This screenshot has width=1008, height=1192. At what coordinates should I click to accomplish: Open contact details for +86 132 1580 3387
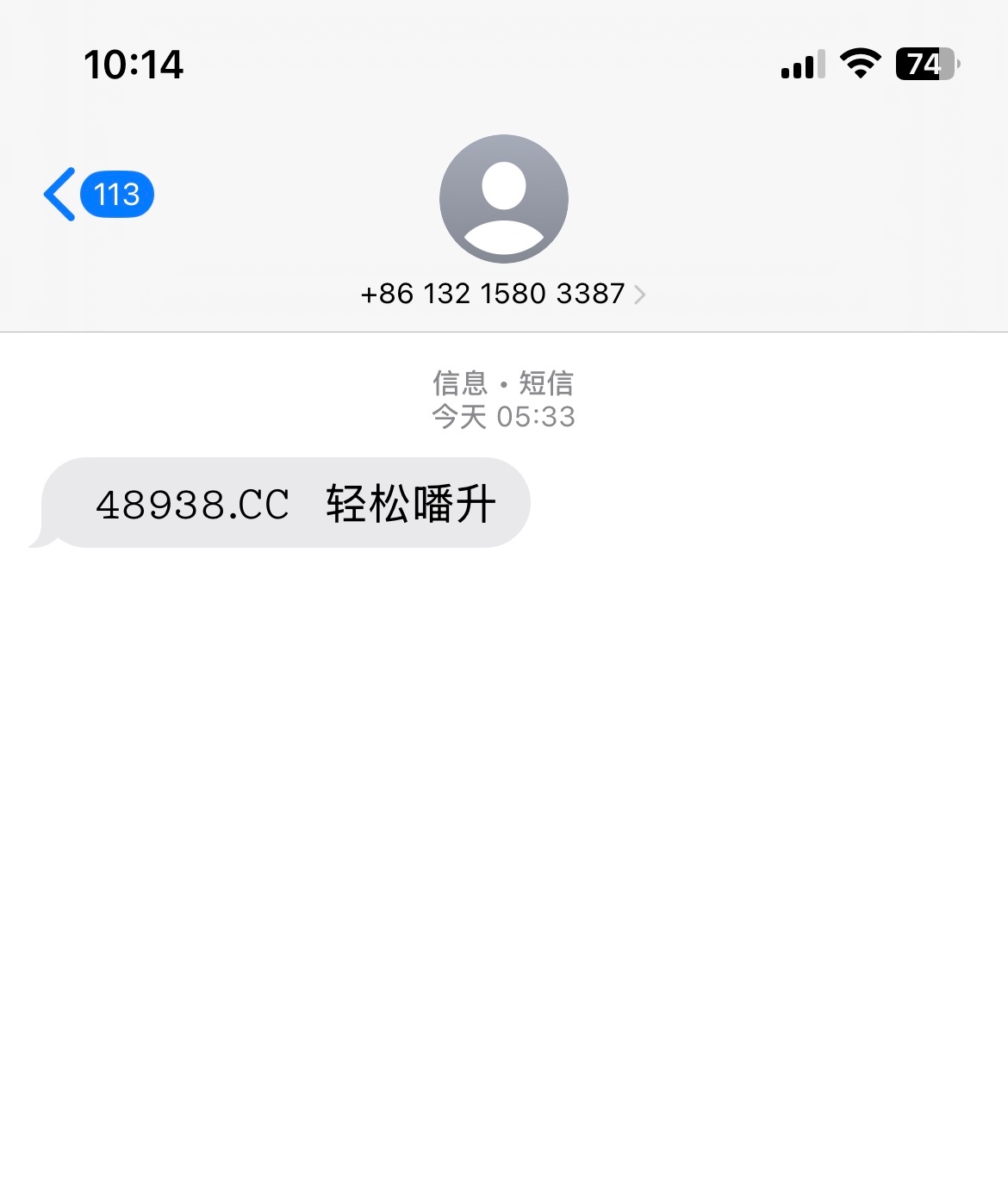coord(503,294)
